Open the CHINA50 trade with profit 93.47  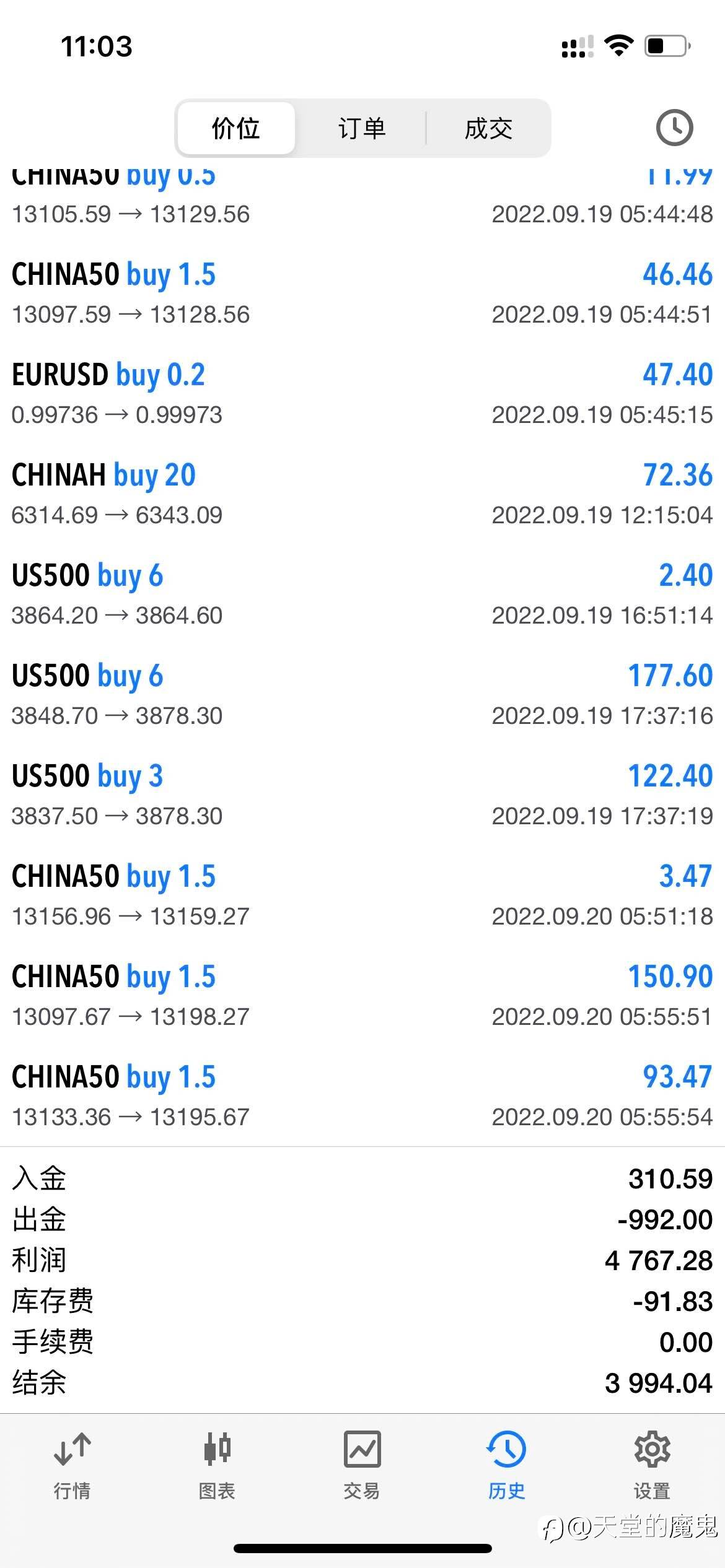[362, 1096]
